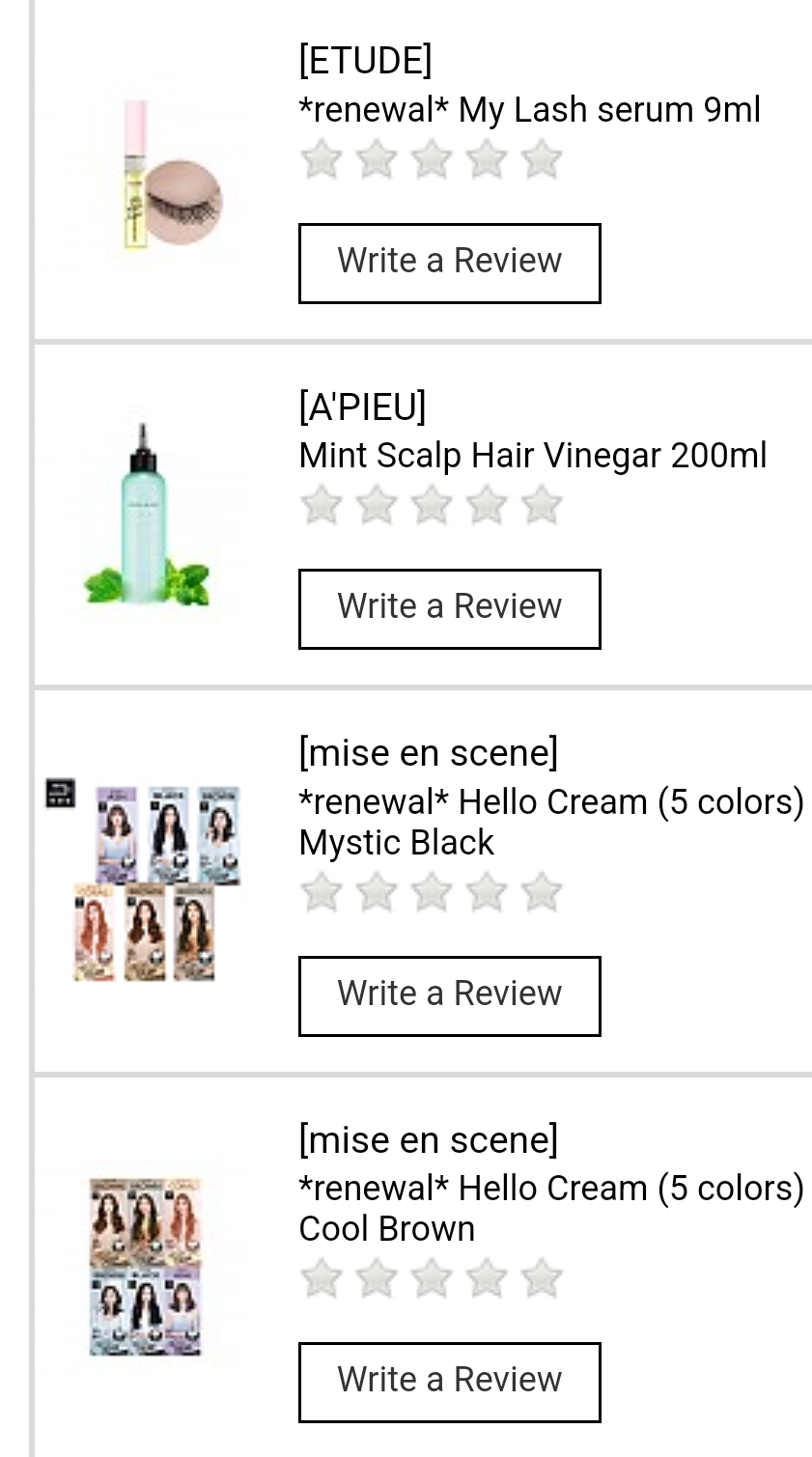Rate ETUDE My Lash serum five stars
Viewport: 812px width, 1457px height.
click(542, 160)
